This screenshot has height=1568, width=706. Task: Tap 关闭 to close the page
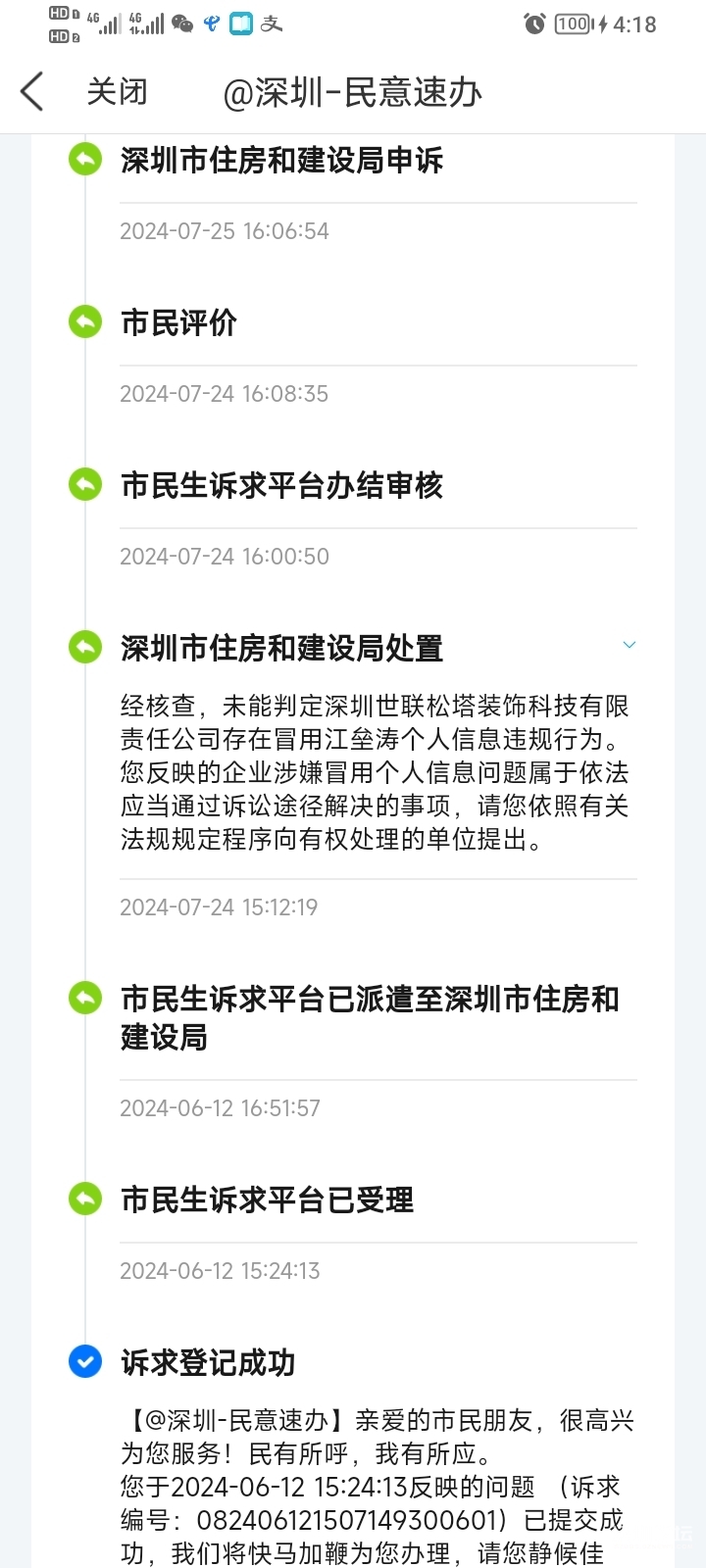[x=117, y=92]
